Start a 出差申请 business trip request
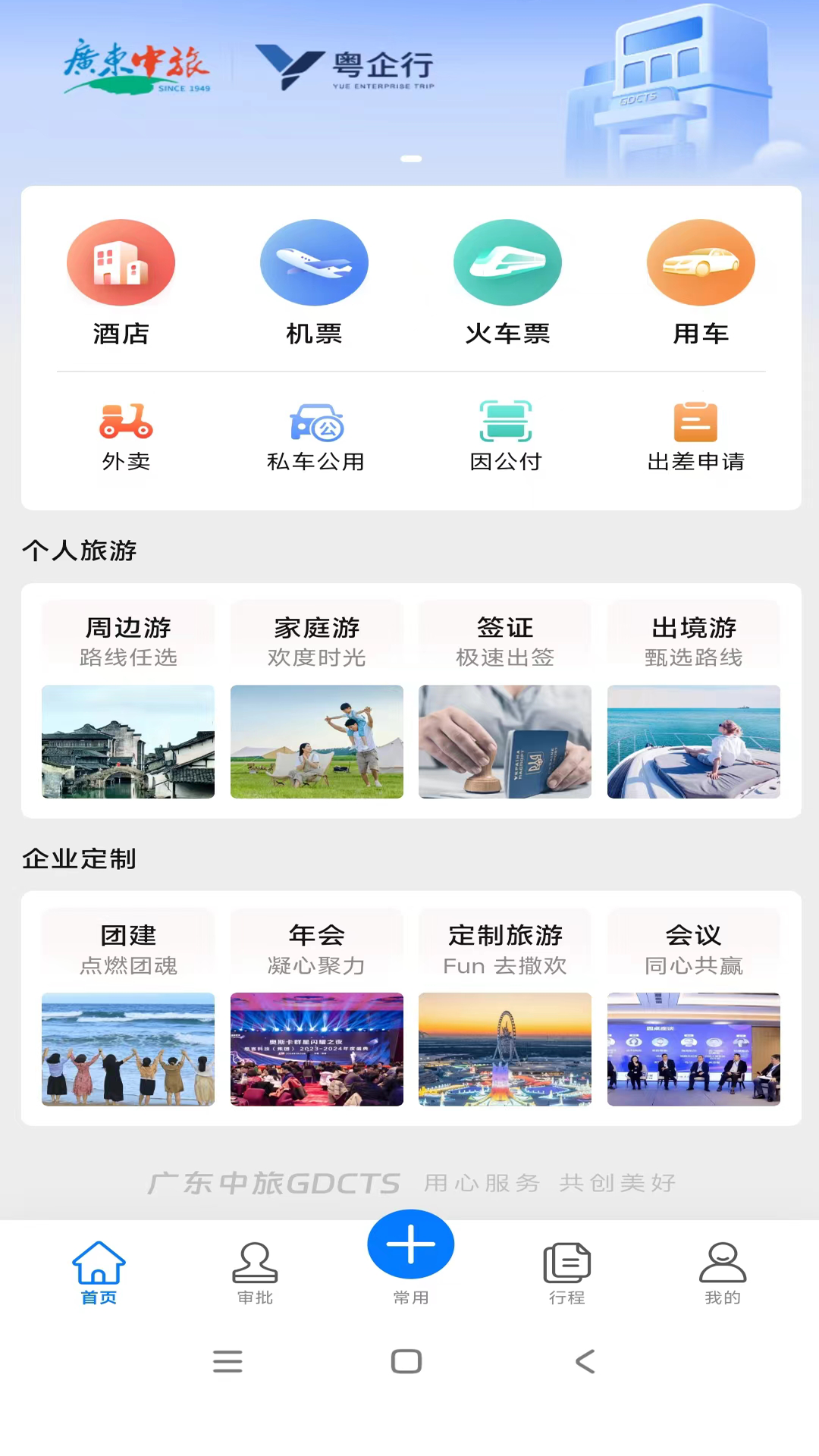819x1456 pixels. (695, 437)
